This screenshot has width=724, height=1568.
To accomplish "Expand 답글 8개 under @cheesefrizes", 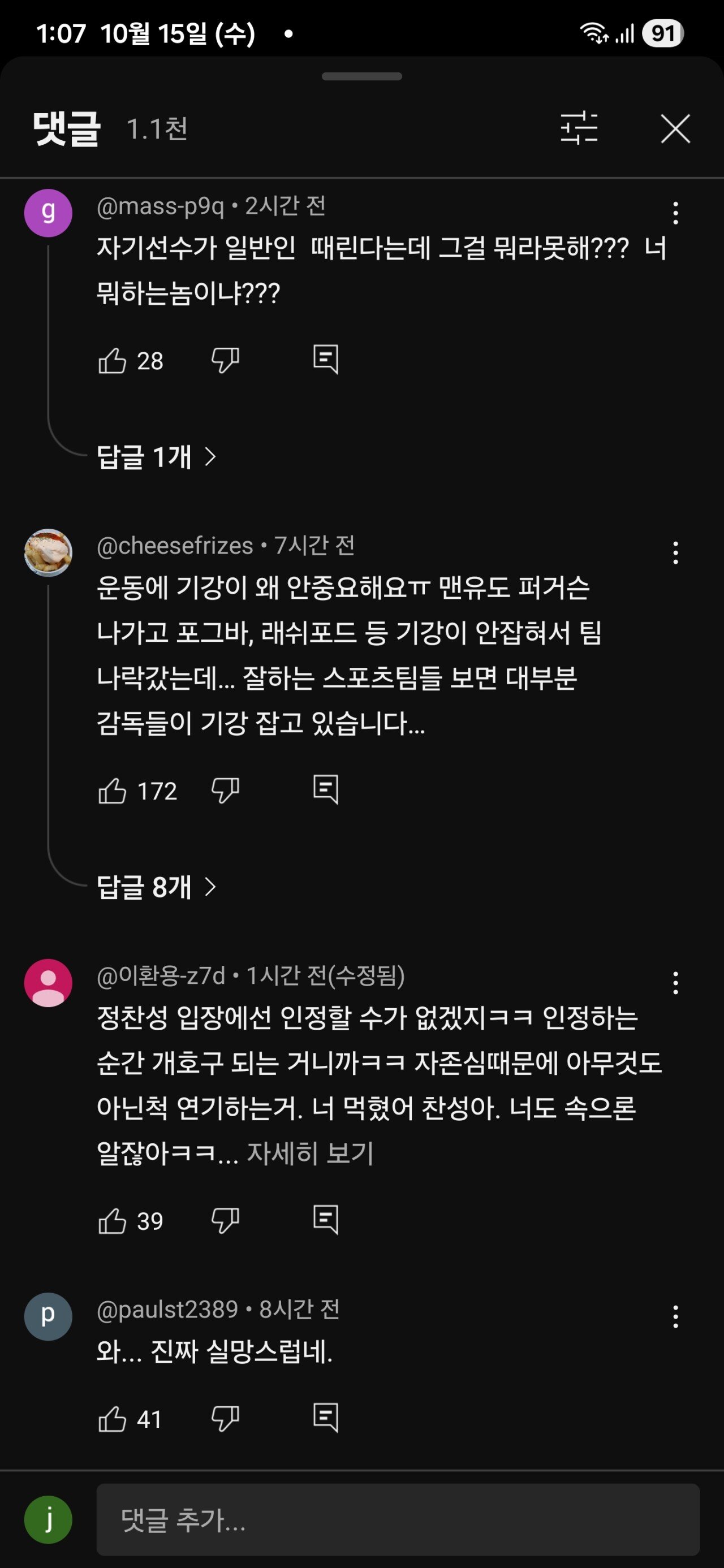I will (156, 887).
